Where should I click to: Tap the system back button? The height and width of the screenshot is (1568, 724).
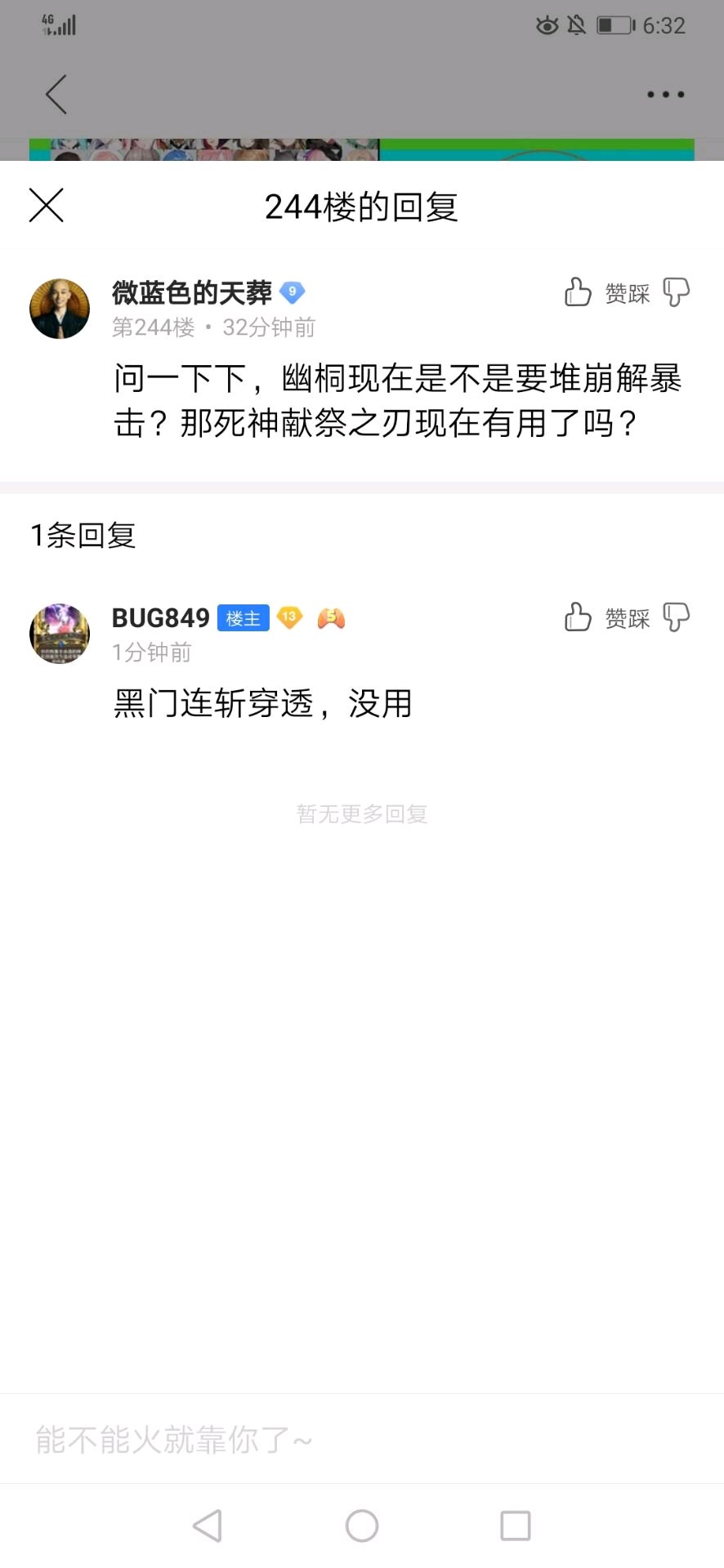(x=208, y=1525)
